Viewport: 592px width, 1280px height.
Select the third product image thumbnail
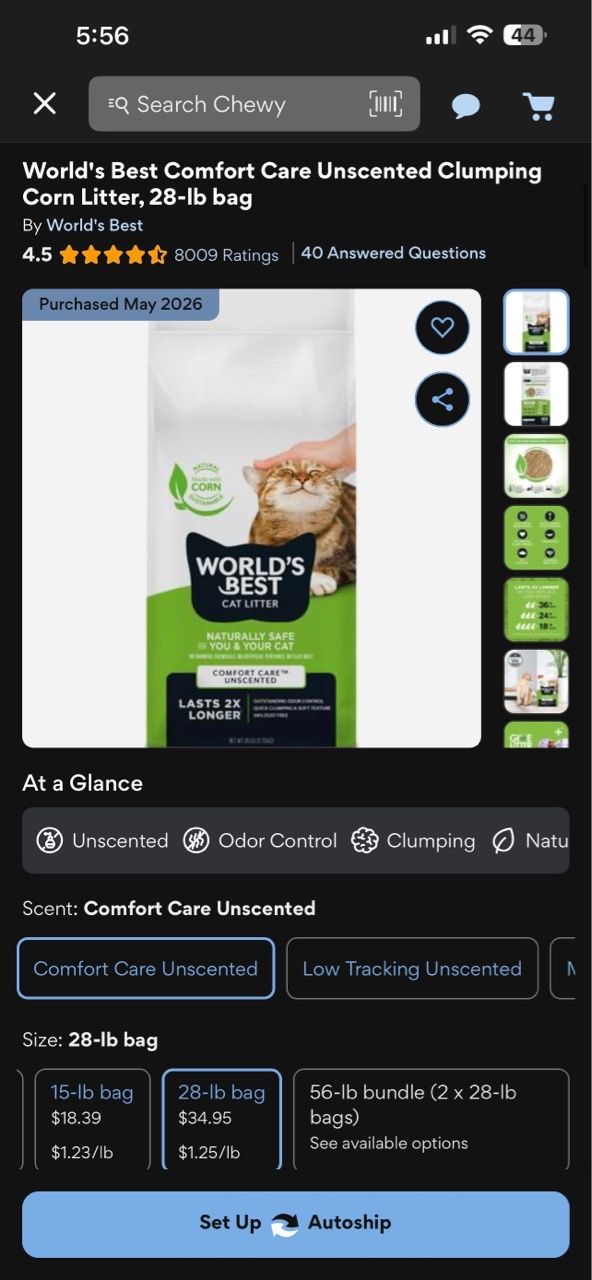[x=536, y=466]
